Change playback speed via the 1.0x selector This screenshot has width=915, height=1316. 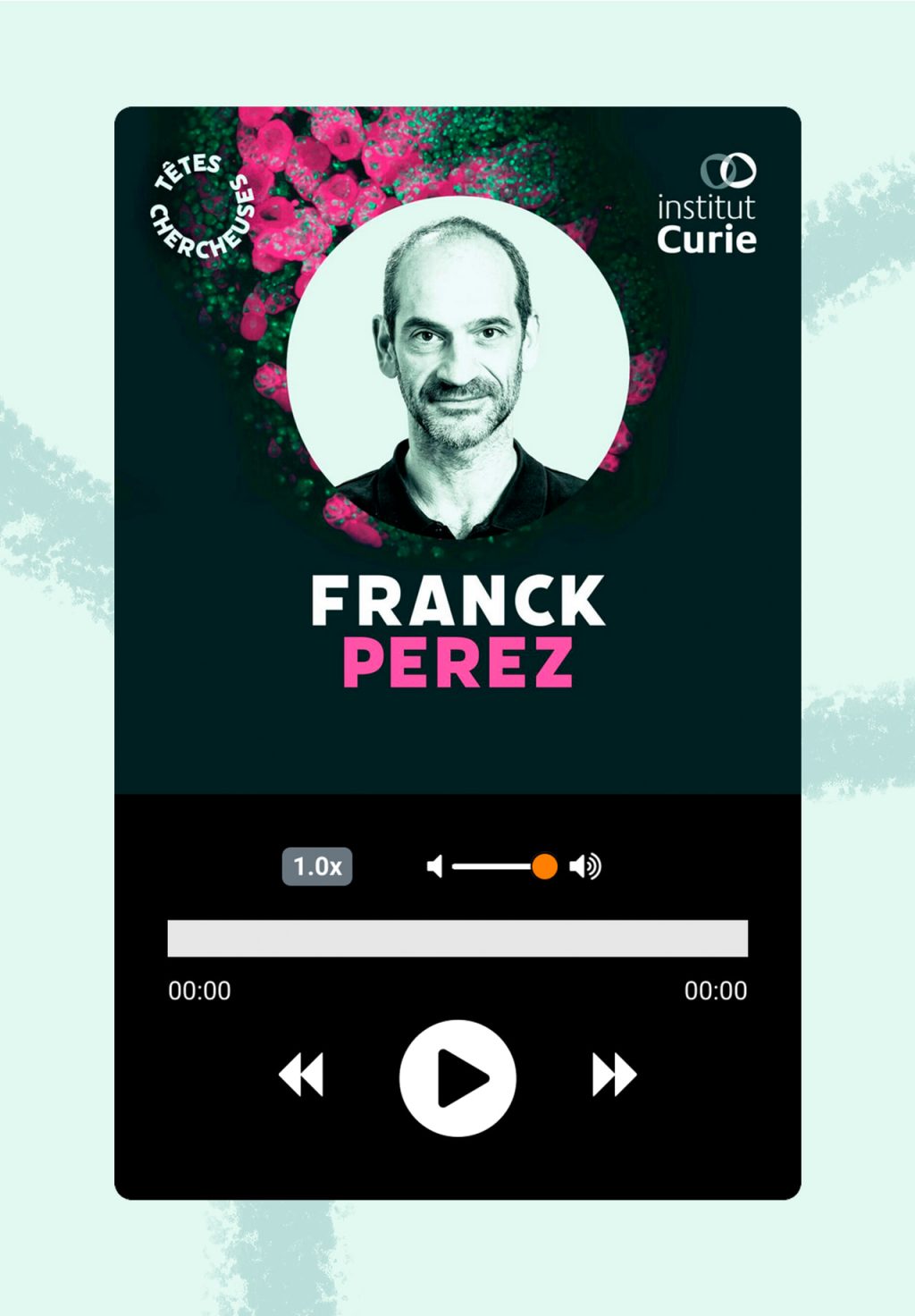[x=317, y=865]
